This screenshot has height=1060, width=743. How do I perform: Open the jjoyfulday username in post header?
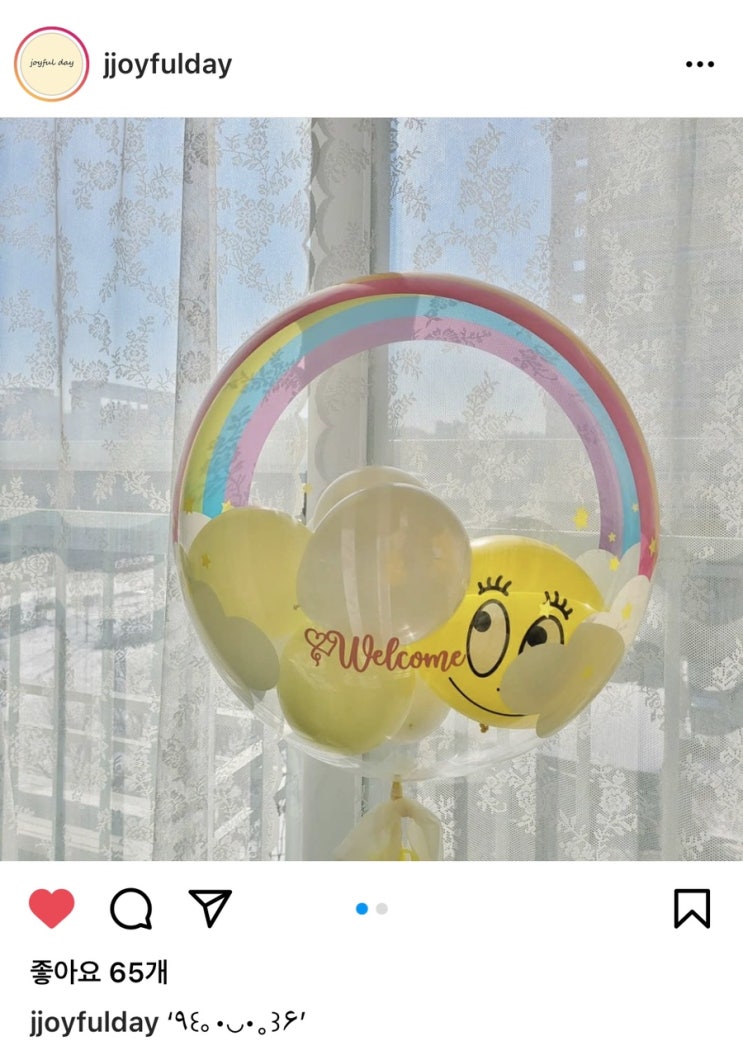167,65
